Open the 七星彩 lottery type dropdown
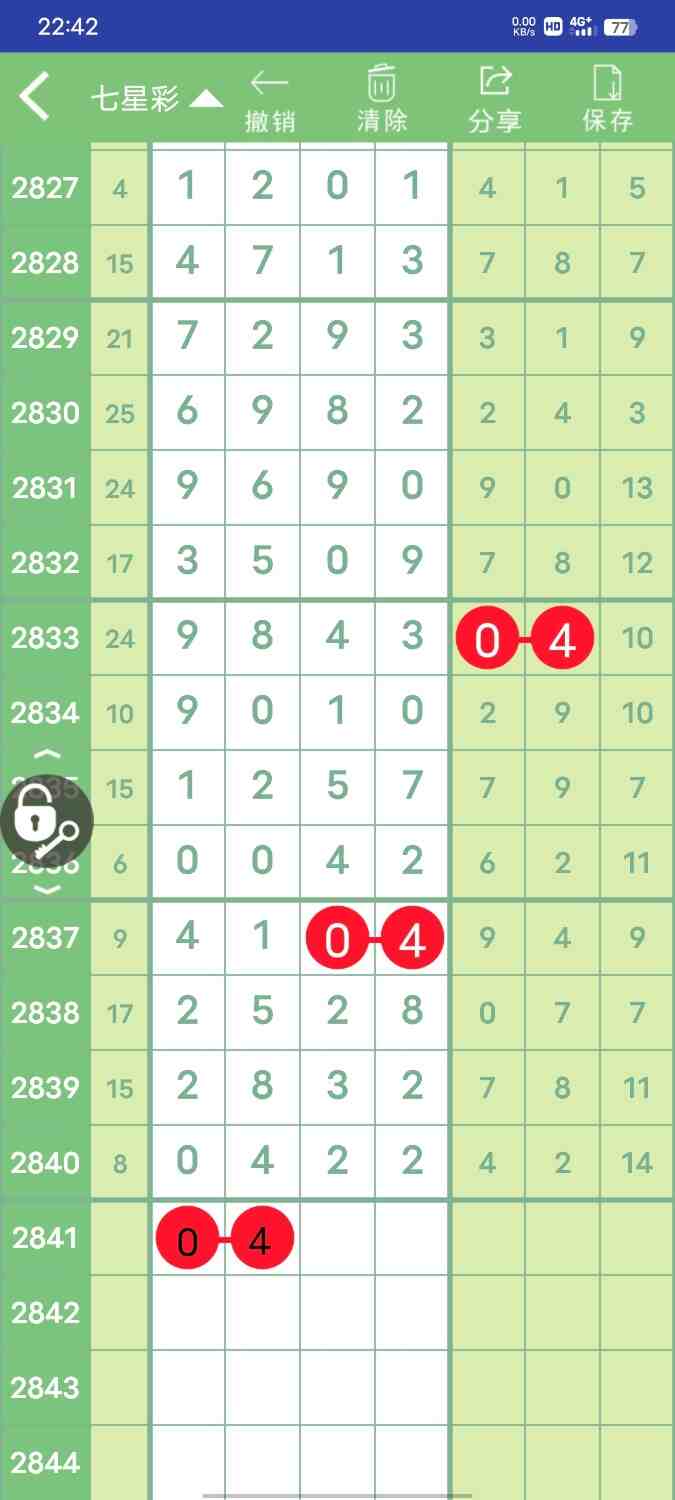 pos(156,98)
